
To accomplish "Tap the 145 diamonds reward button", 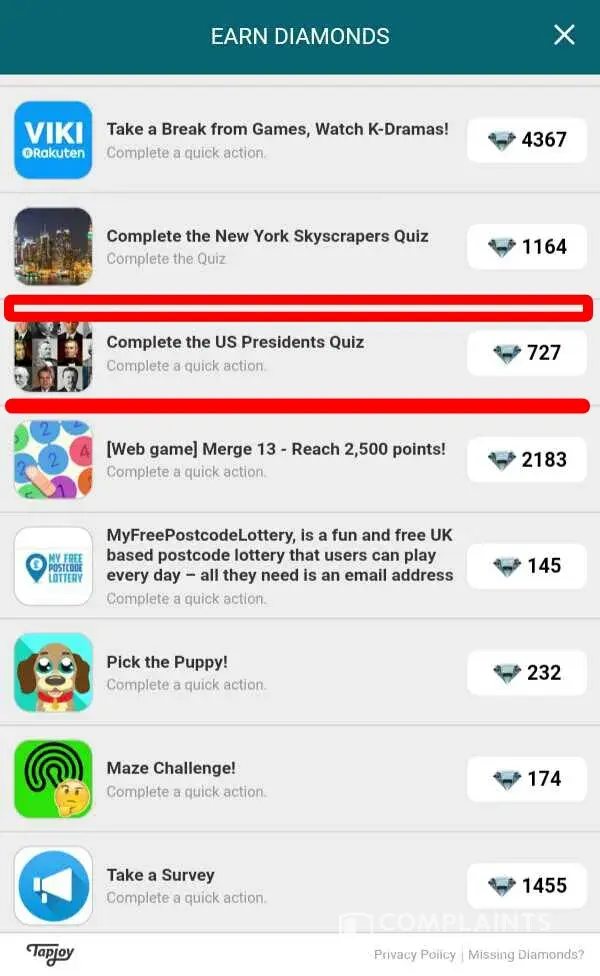I will (x=528, y=566).
